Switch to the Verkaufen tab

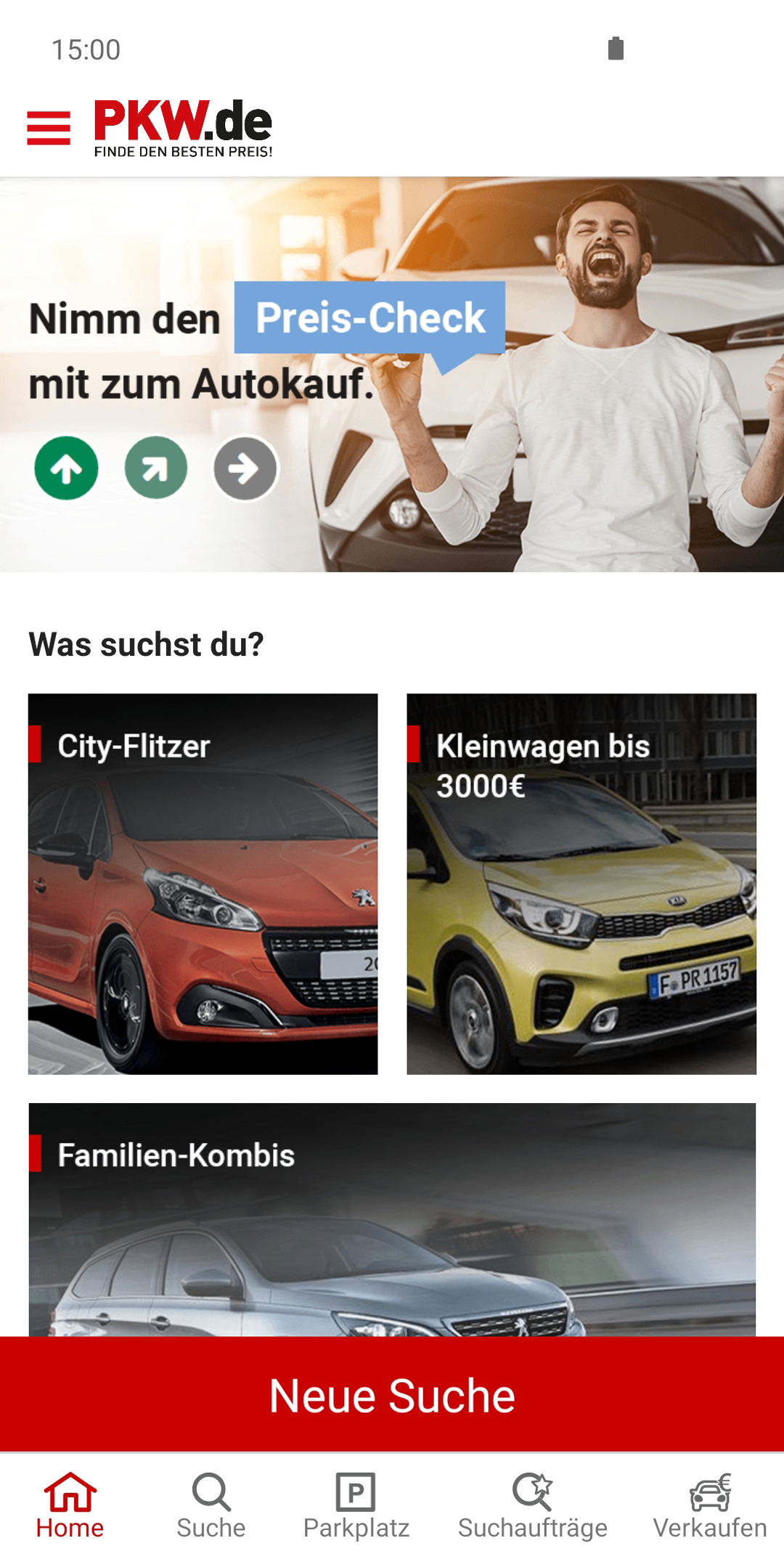click(710, 1507)
